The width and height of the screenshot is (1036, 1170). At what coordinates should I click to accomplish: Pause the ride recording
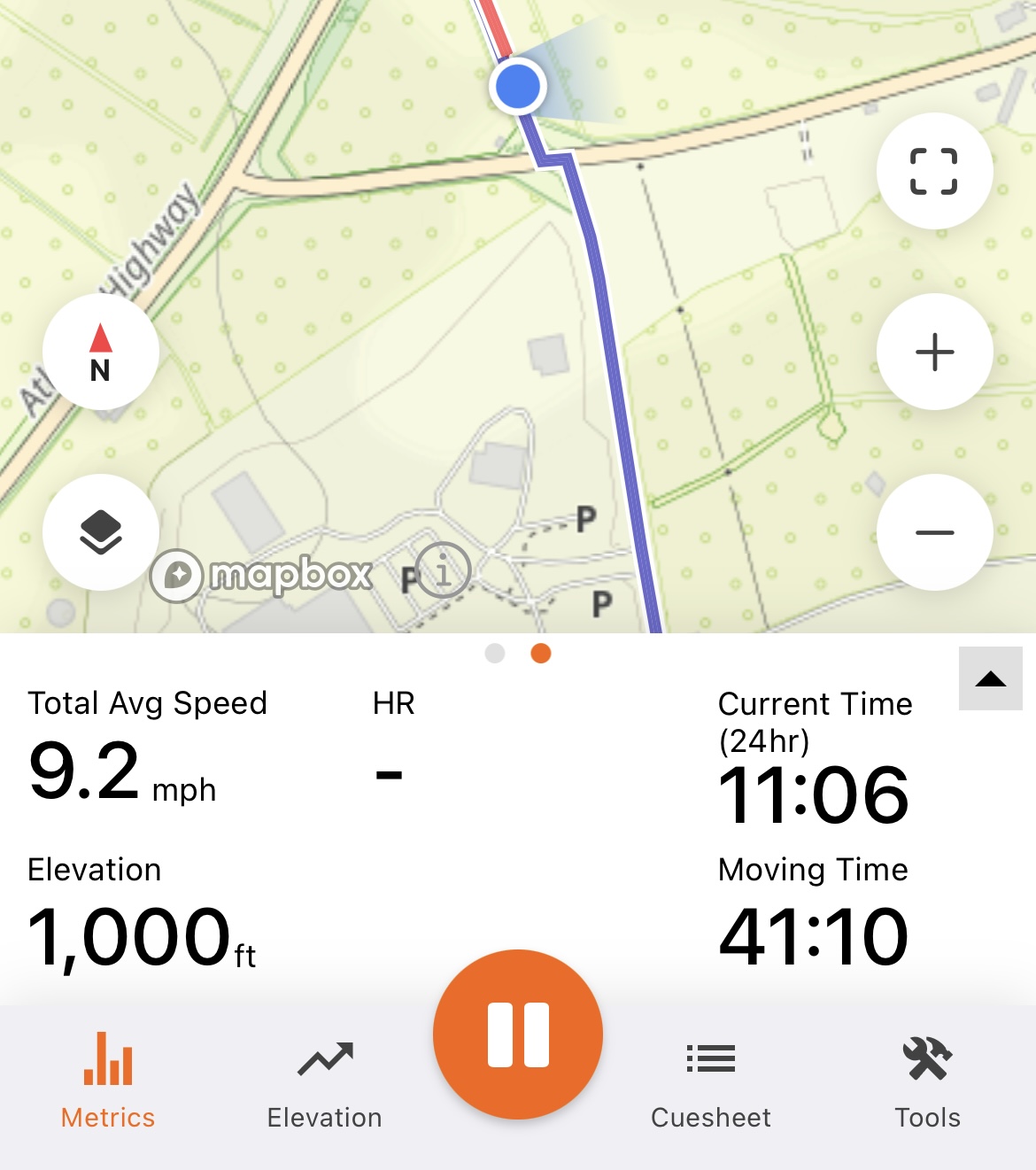pyautogui.click(x=518, y=1034)
